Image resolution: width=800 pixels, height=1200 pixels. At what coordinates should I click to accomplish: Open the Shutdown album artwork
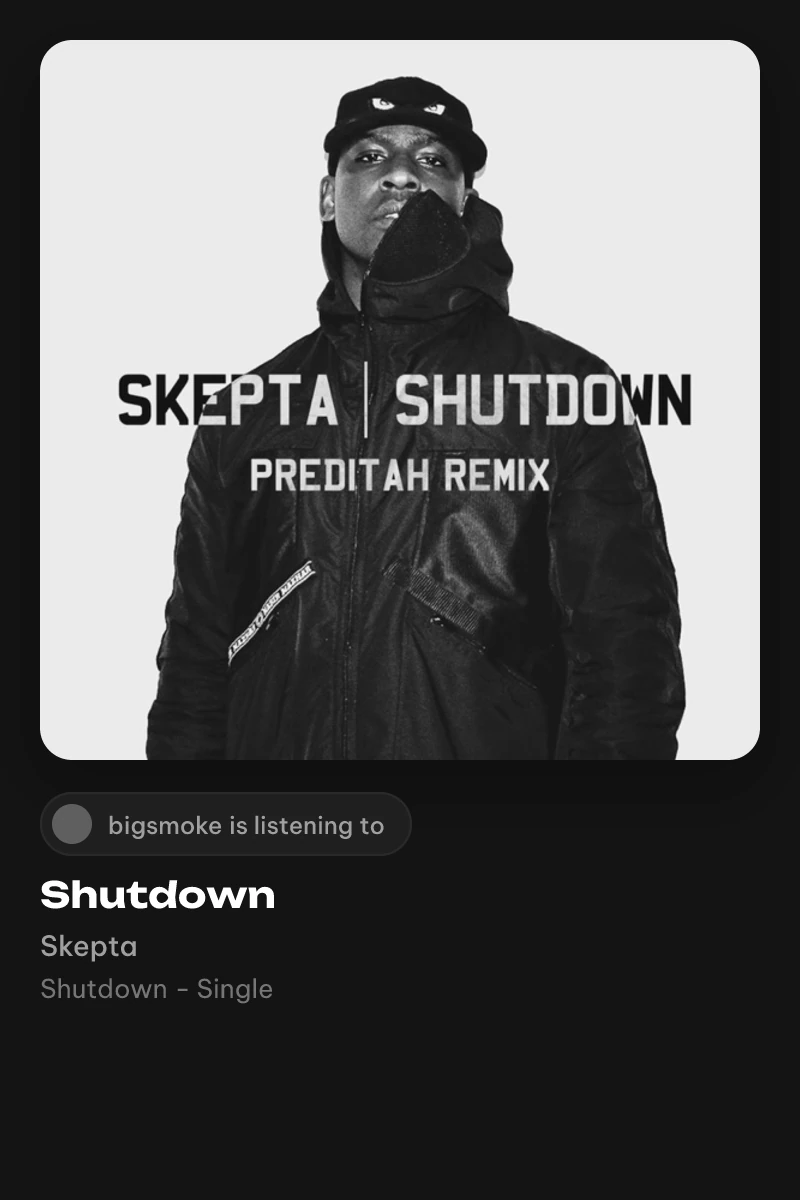click(x=400, y=400)
